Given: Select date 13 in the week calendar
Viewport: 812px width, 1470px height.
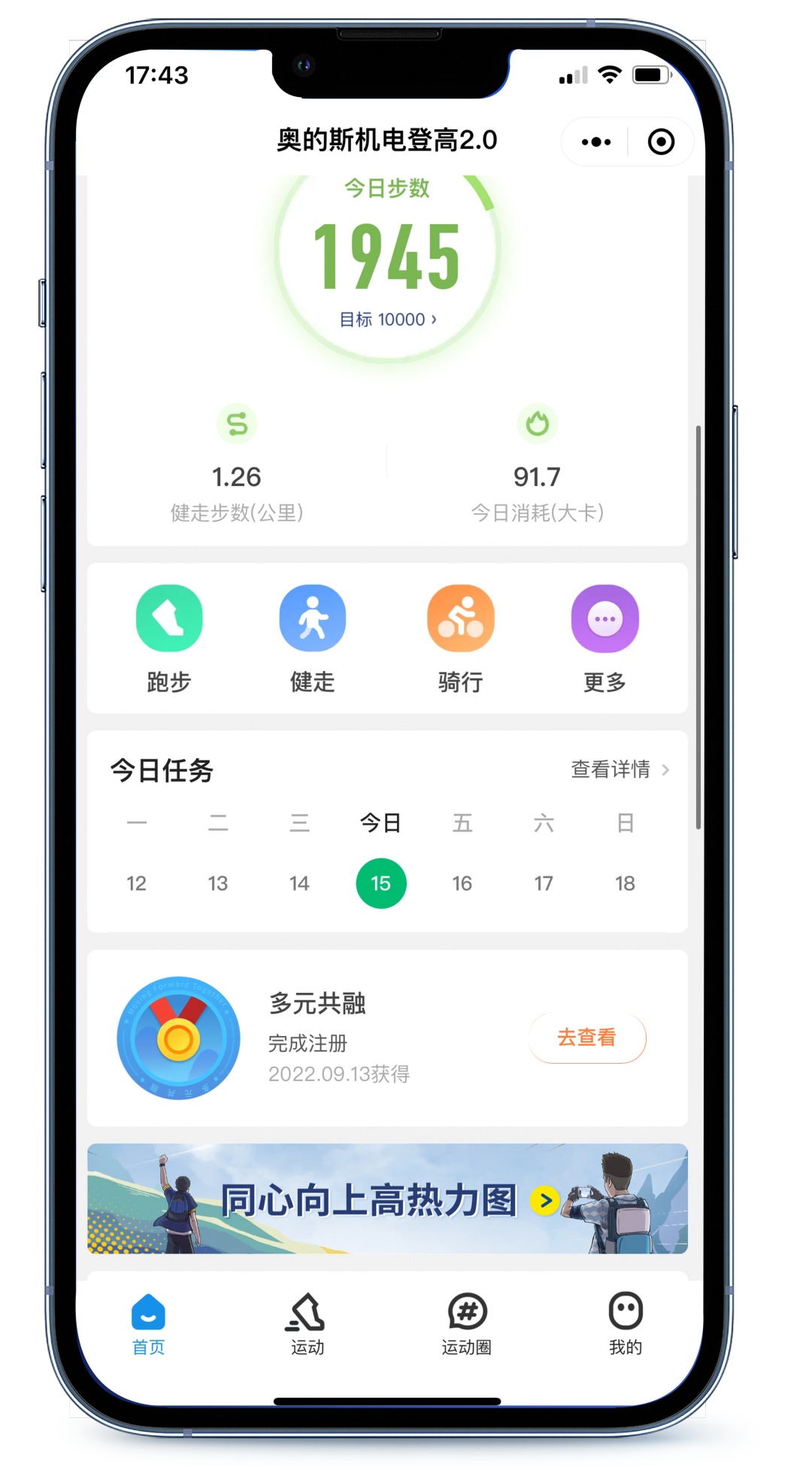Looking at the screenshot, I should point(218,883).
